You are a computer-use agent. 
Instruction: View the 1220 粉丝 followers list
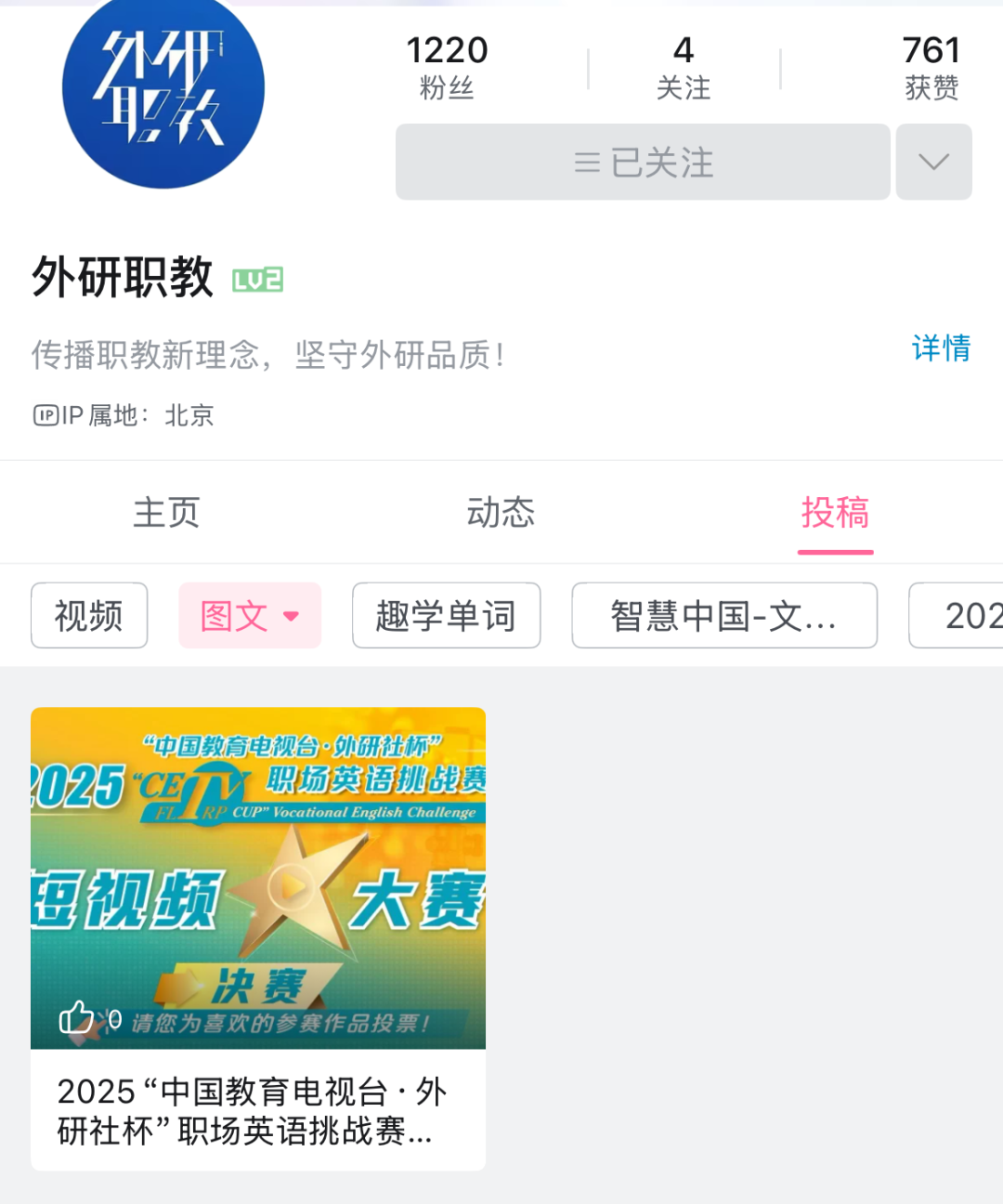coord(447,67)
